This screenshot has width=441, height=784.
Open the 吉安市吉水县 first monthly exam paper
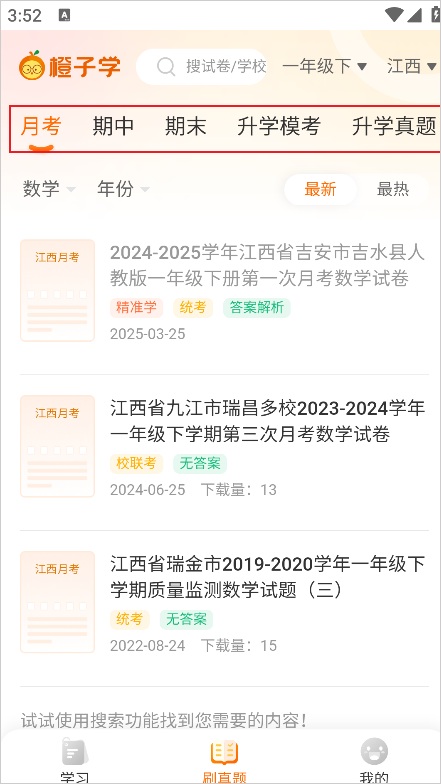(224, 291)
